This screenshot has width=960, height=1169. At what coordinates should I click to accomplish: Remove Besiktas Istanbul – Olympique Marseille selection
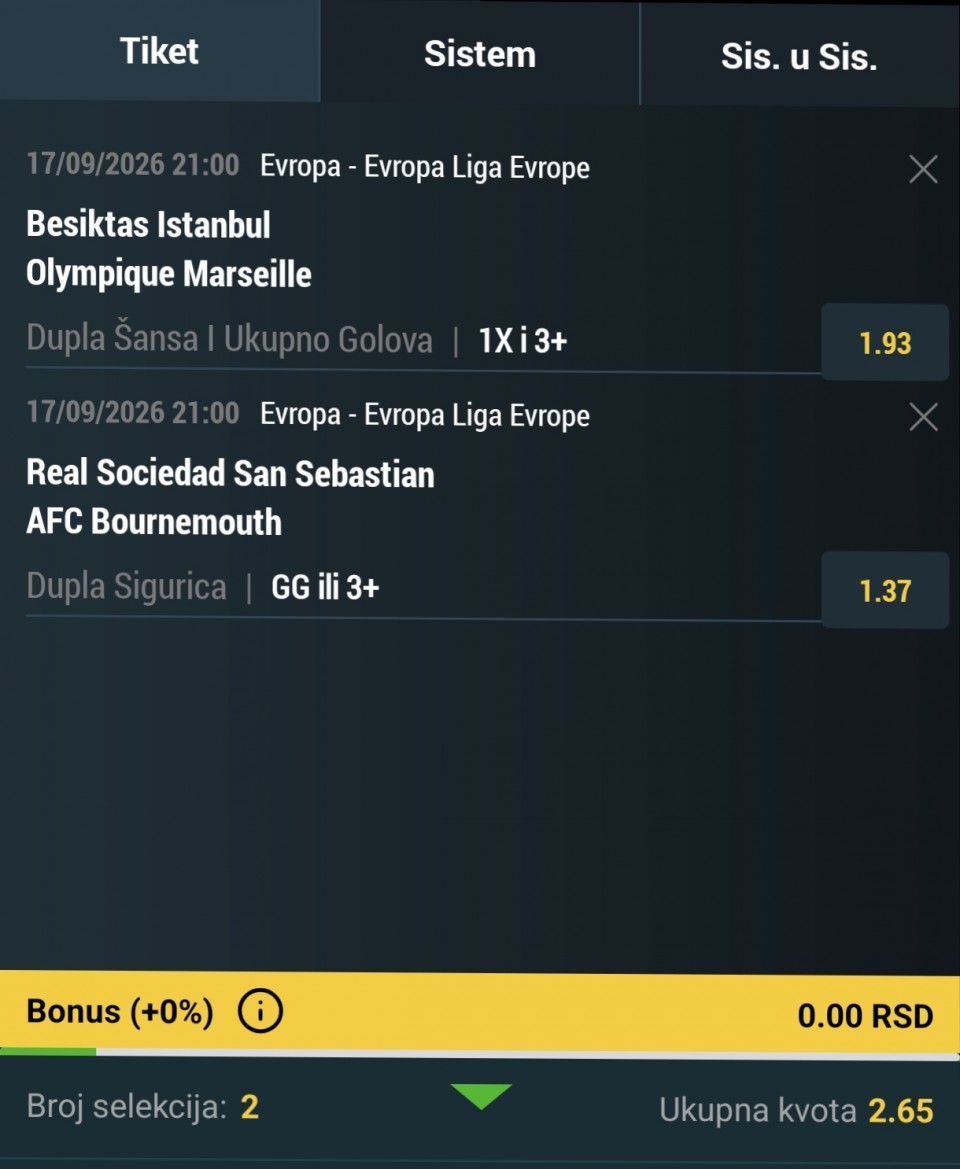point(923,169)
